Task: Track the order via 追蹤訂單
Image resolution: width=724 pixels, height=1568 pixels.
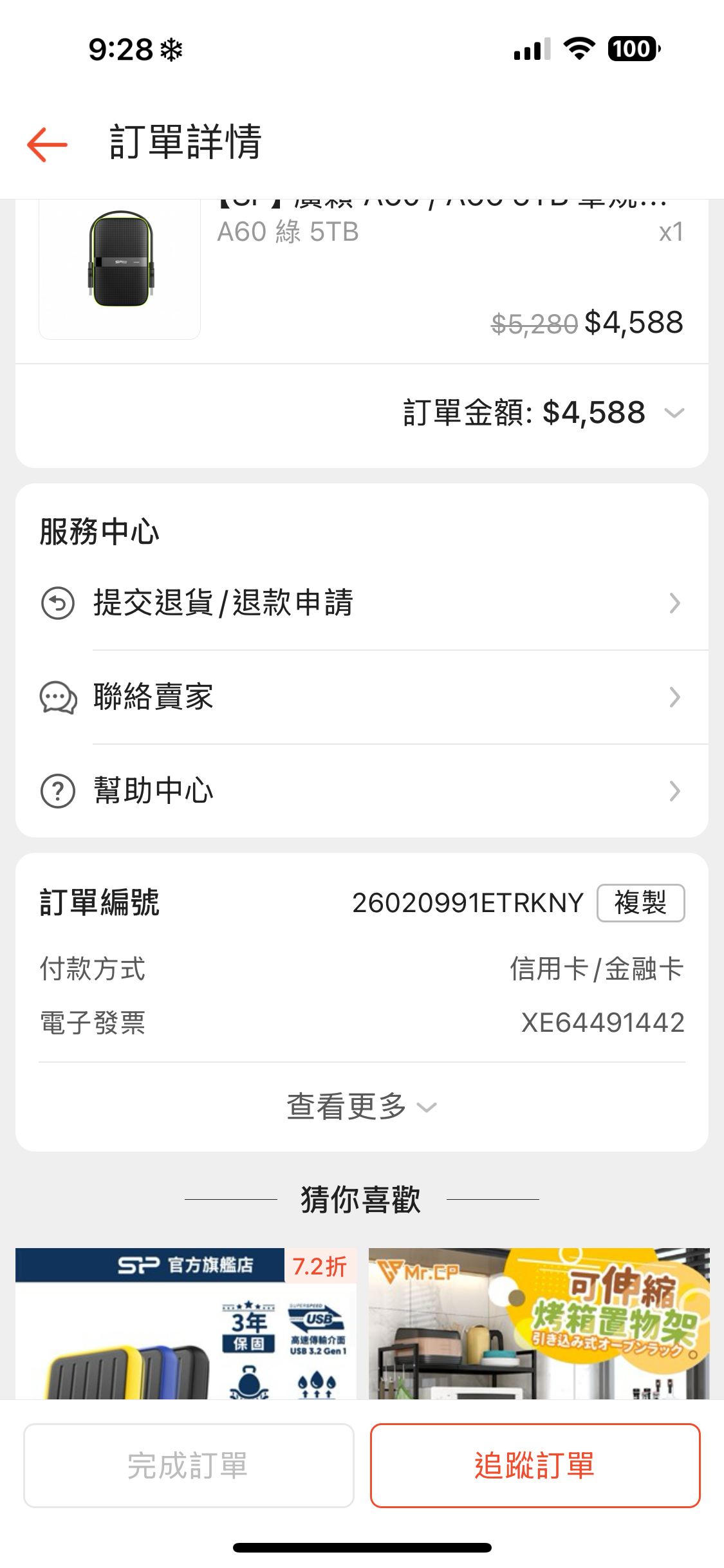Action: coord(535,1466)
